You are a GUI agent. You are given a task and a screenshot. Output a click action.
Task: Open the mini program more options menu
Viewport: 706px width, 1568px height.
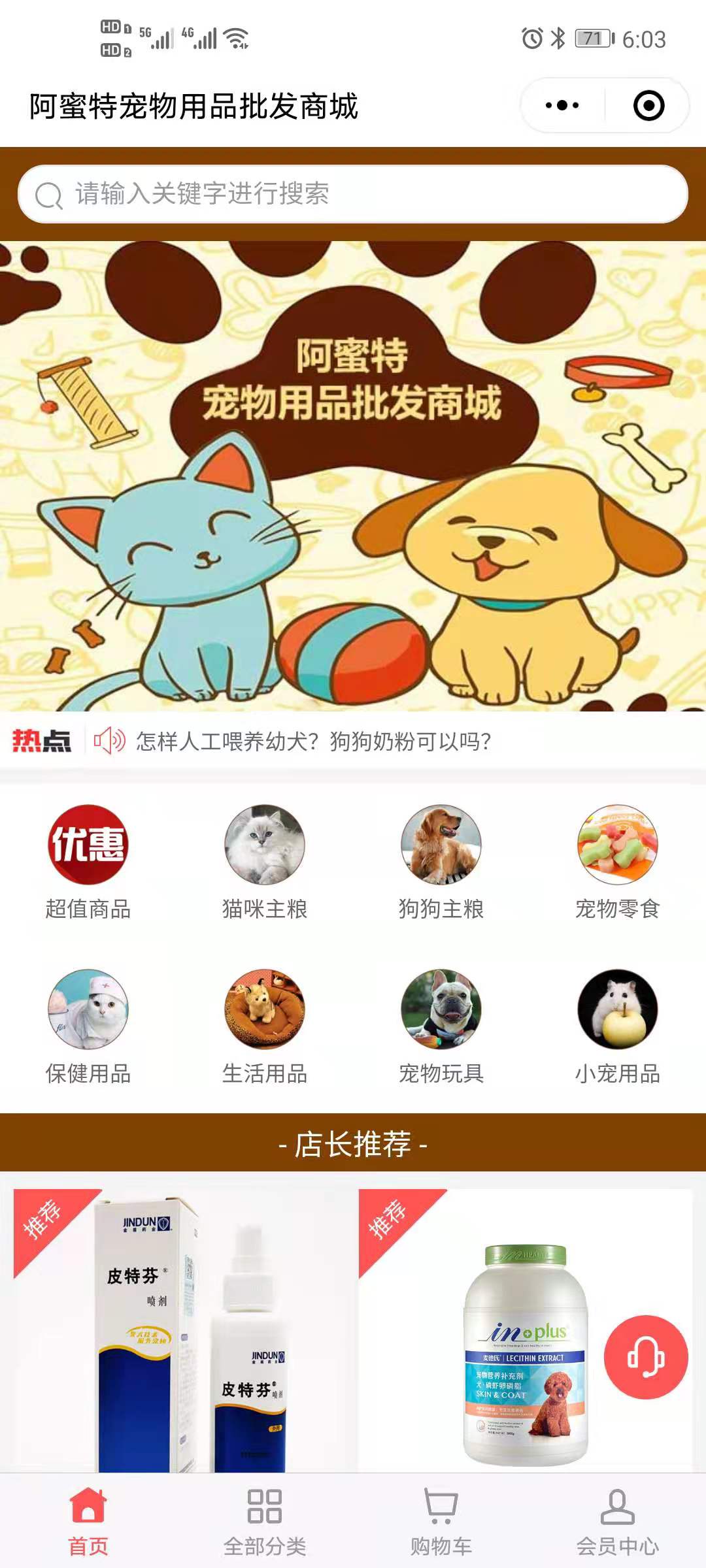562,106
